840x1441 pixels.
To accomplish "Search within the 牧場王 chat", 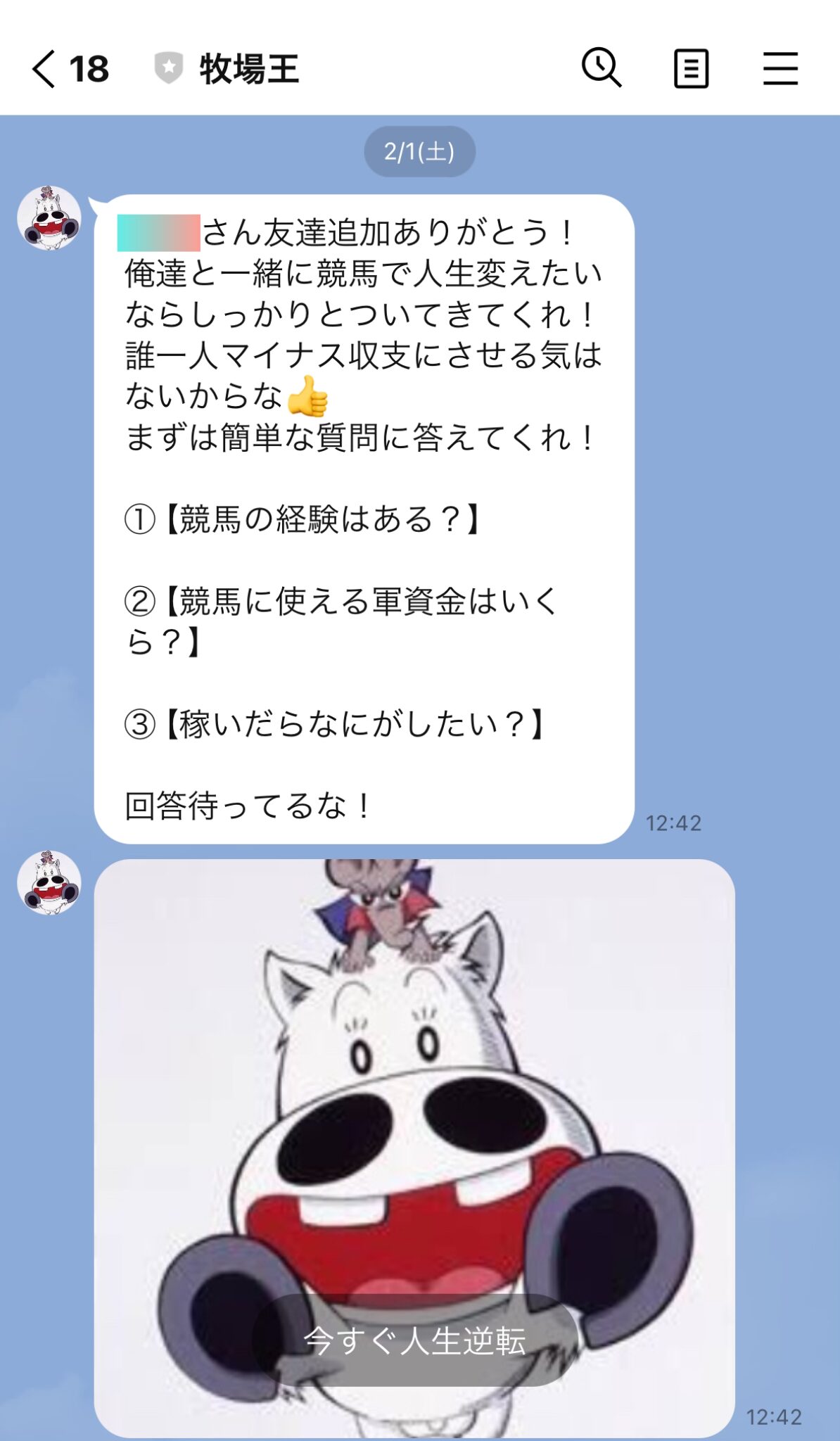I will [602, 68].
